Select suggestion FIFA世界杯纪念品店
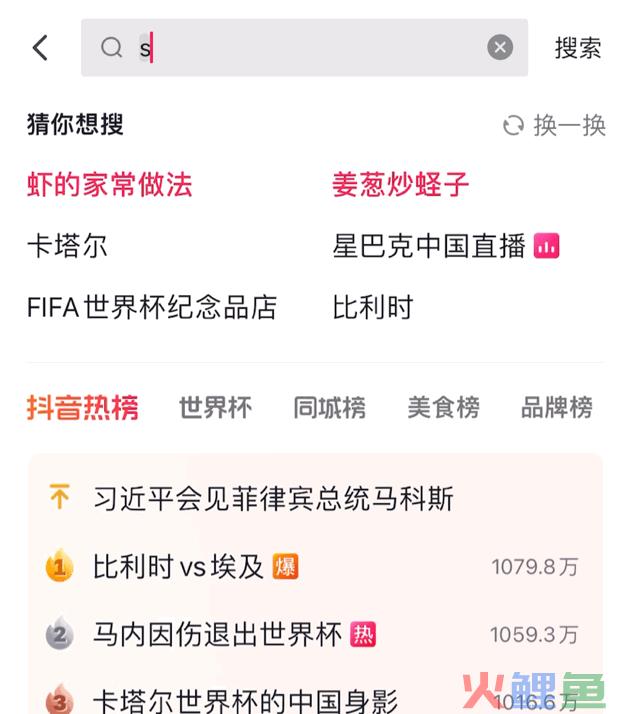The image size is (630, 714). point(152,307)
